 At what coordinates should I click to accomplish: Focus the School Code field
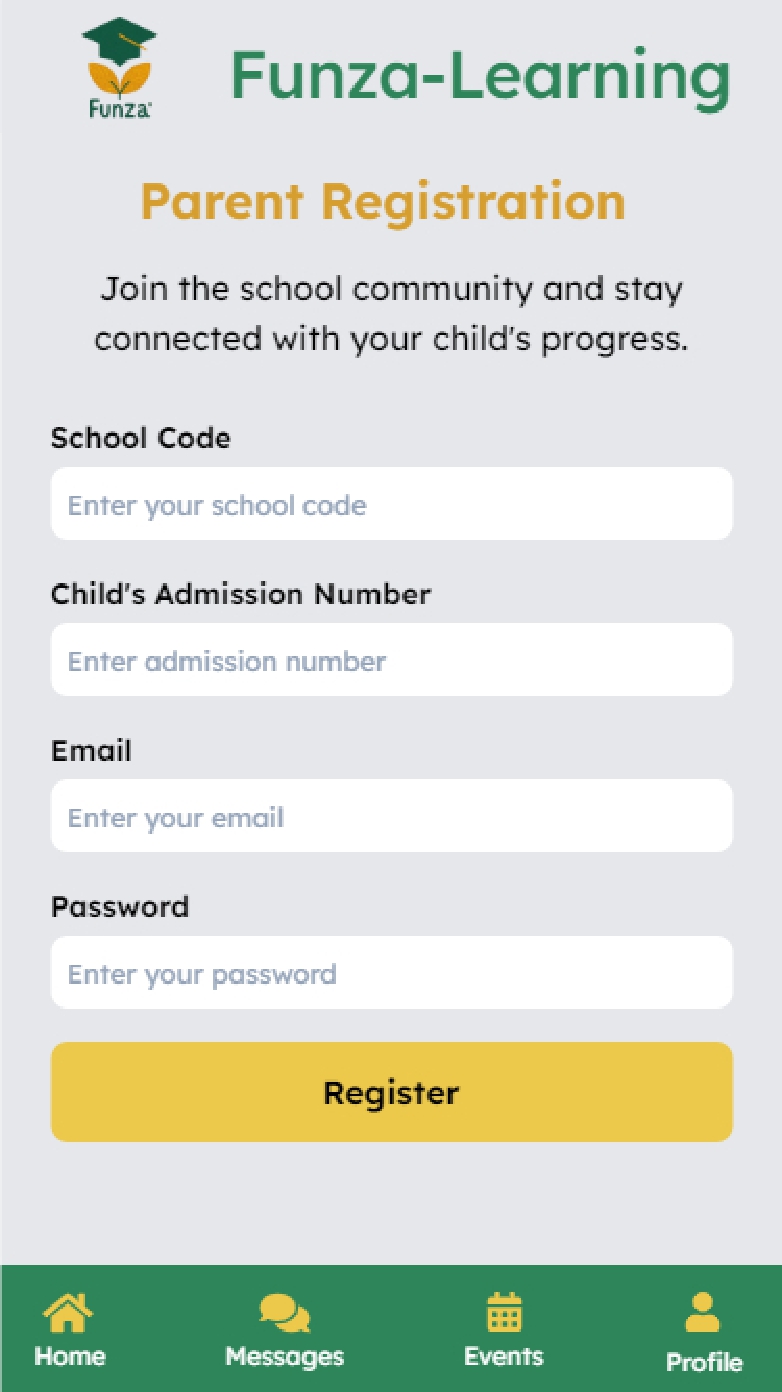[391, 504]
